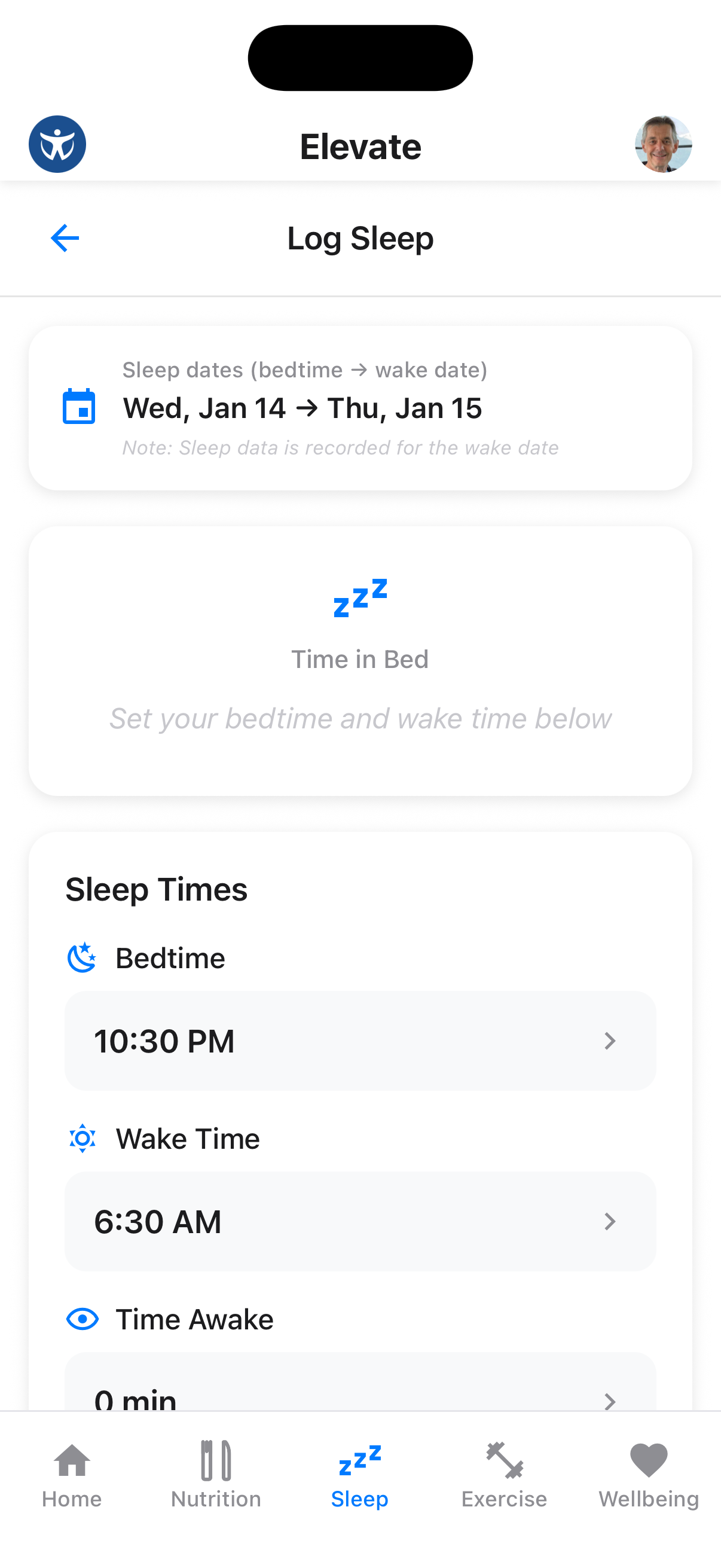Tap the Wed Jan 14 date range

point(301,408)
